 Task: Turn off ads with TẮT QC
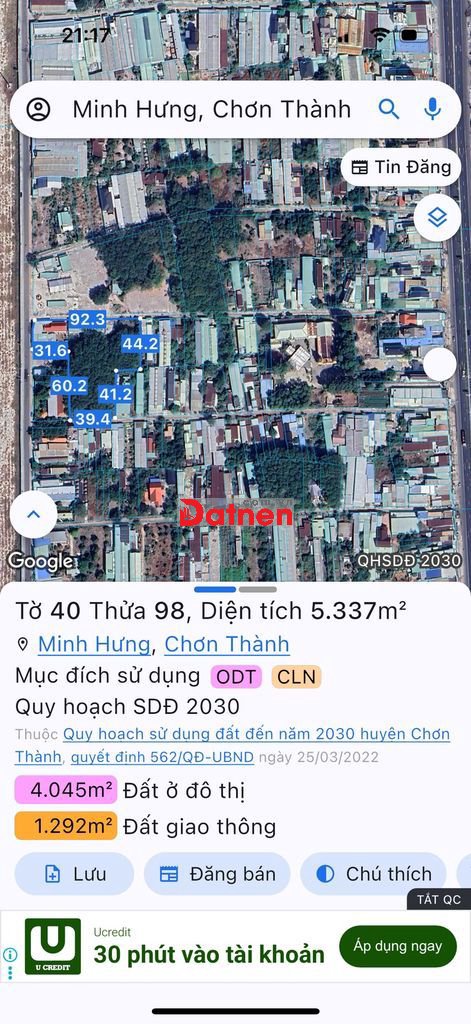pos(439,899)
